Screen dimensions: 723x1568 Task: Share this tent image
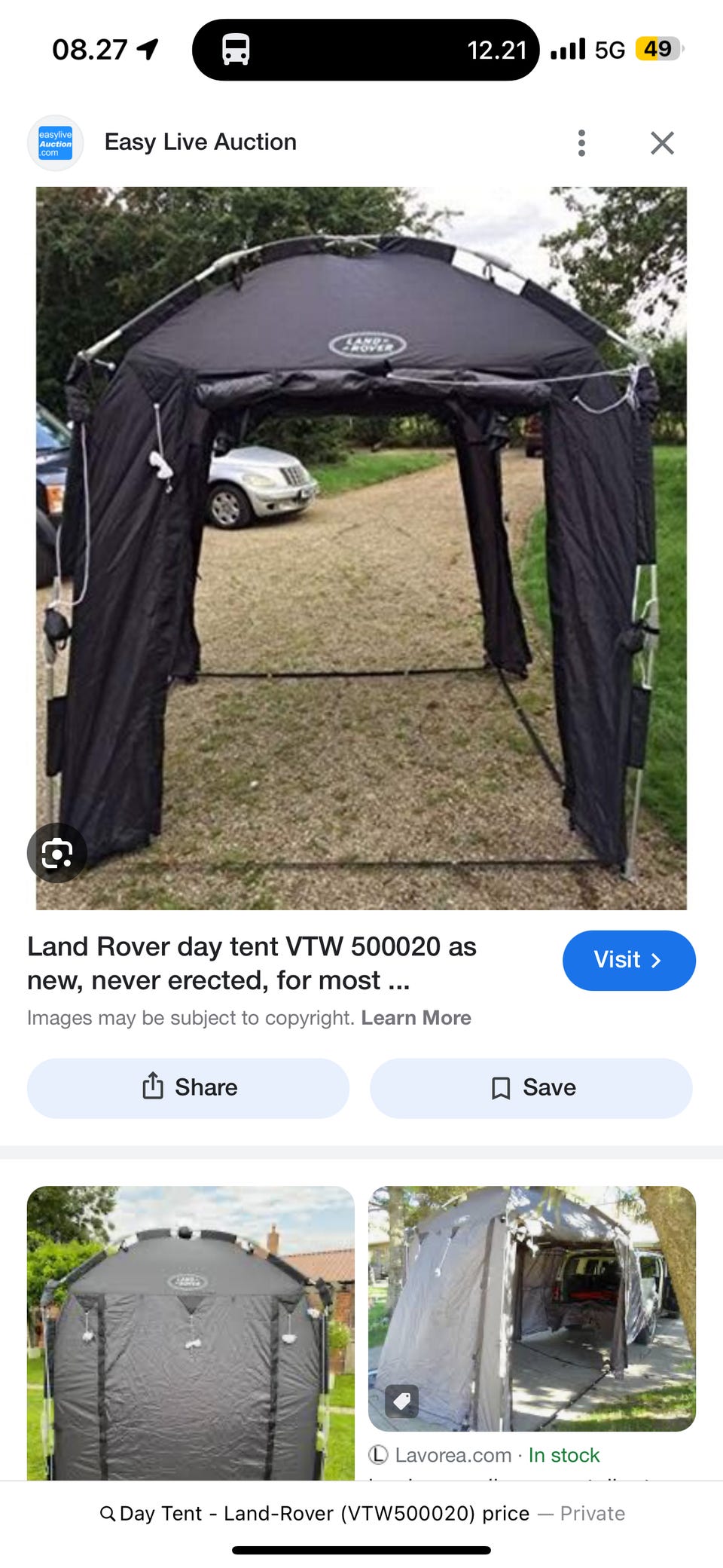[x=188, y=1087]
